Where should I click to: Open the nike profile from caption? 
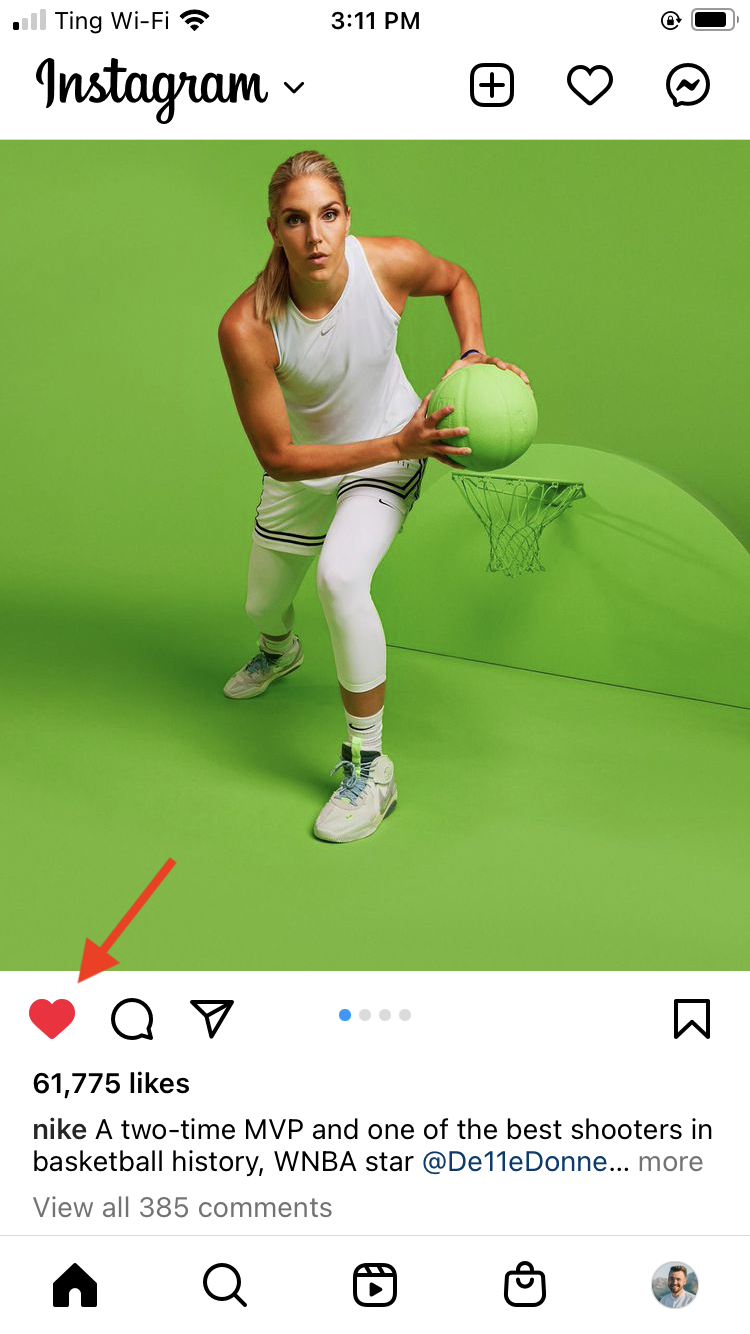(x=60, y=1130)
